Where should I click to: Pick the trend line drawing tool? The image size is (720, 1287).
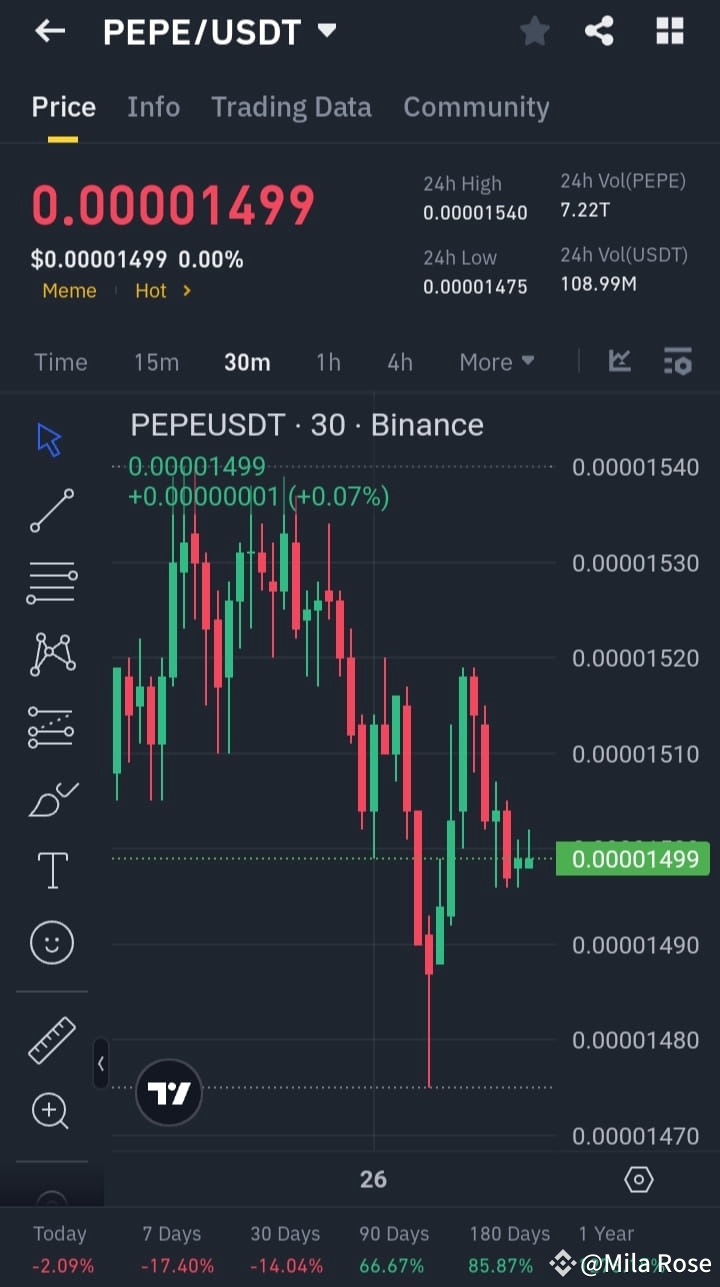51,510
